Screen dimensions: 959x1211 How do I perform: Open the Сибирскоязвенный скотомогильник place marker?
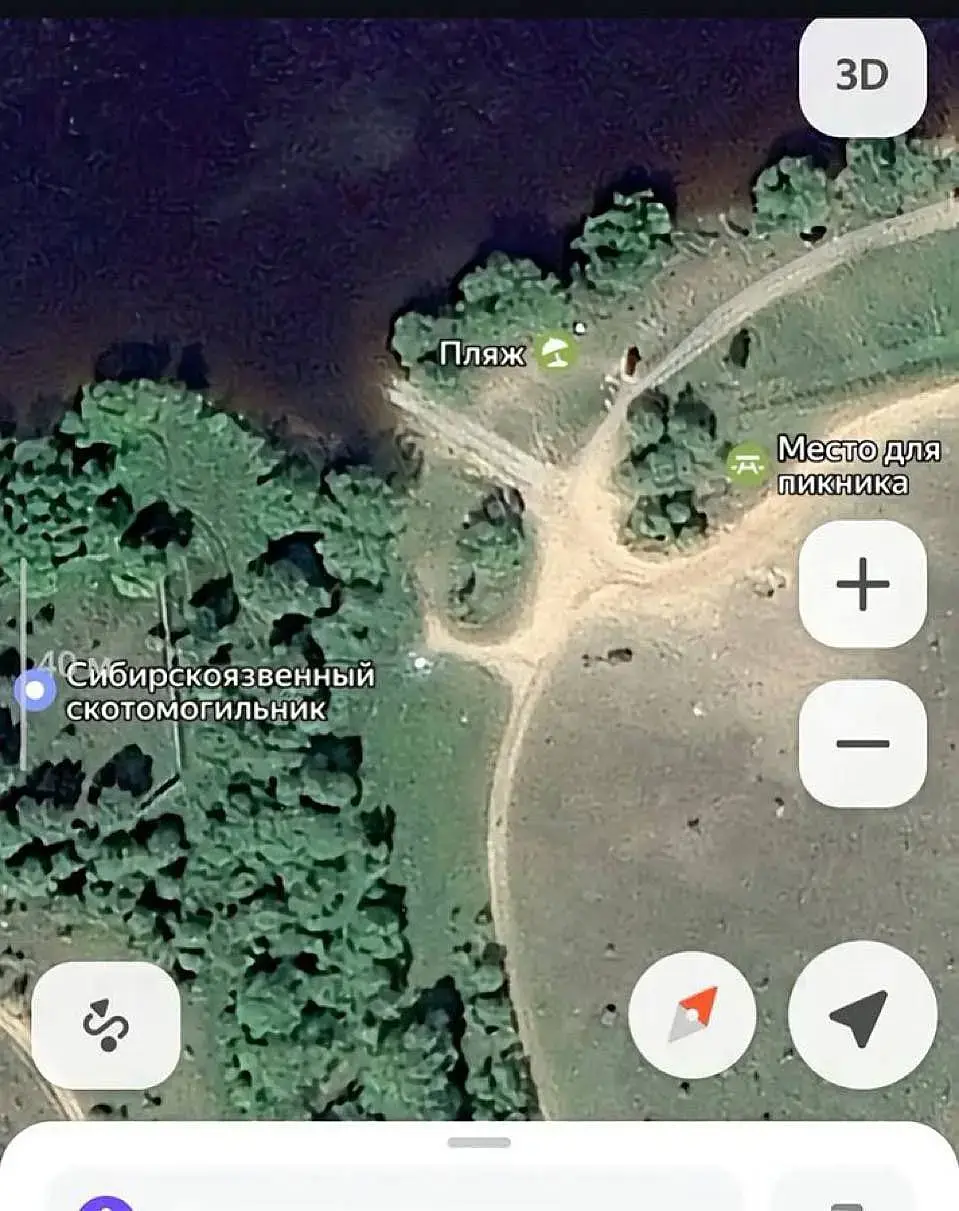37,690
